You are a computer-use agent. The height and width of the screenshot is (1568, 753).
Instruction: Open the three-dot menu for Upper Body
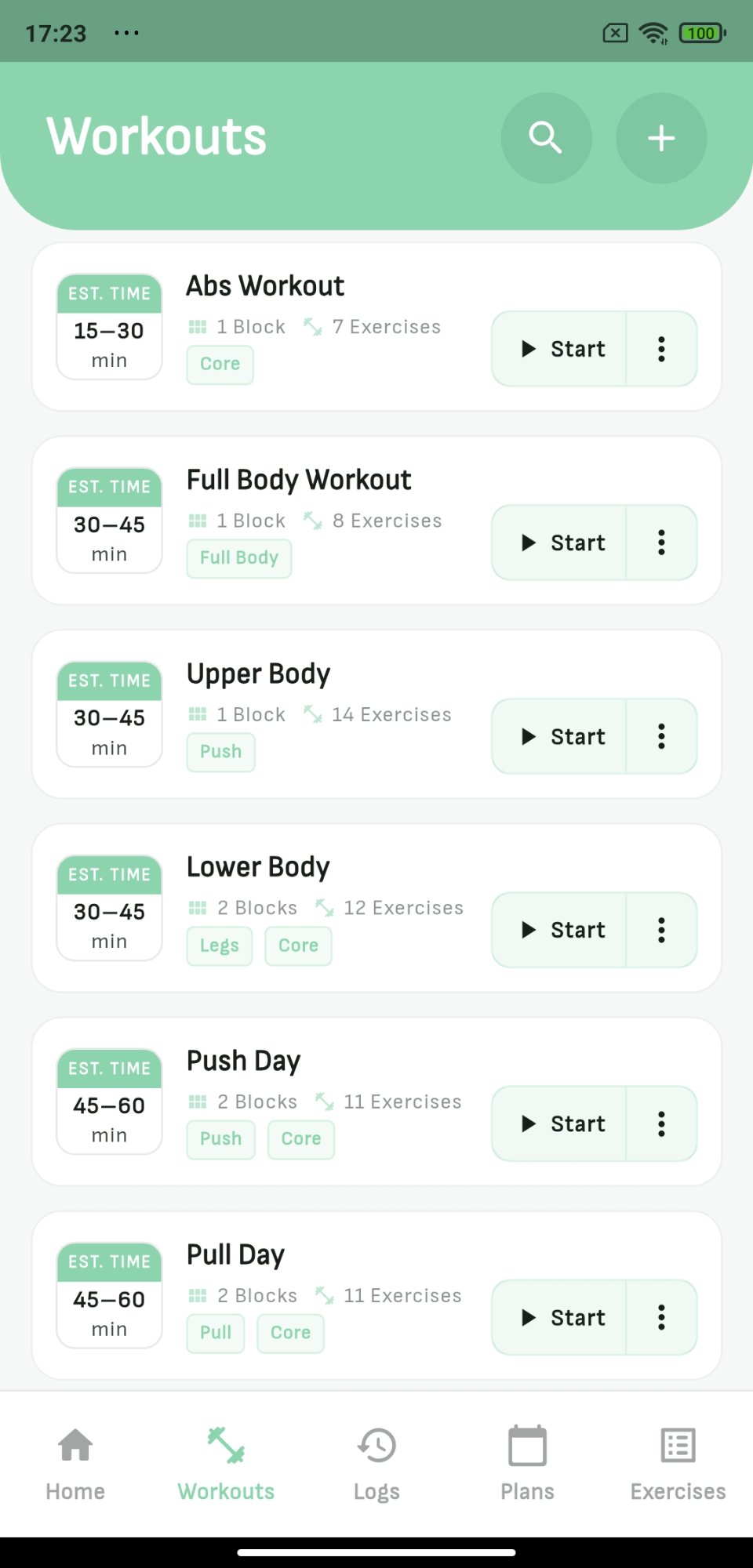[x=661, y=736]
